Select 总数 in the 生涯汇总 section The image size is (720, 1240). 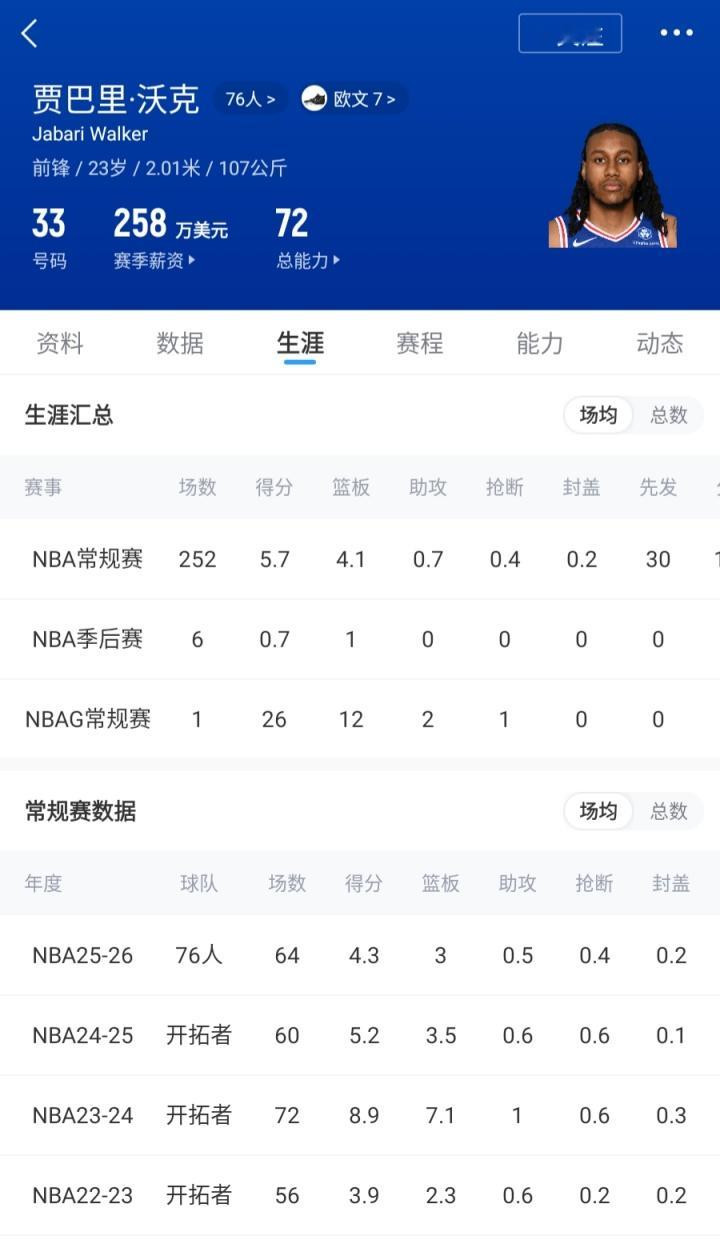[x=669, y=415]
